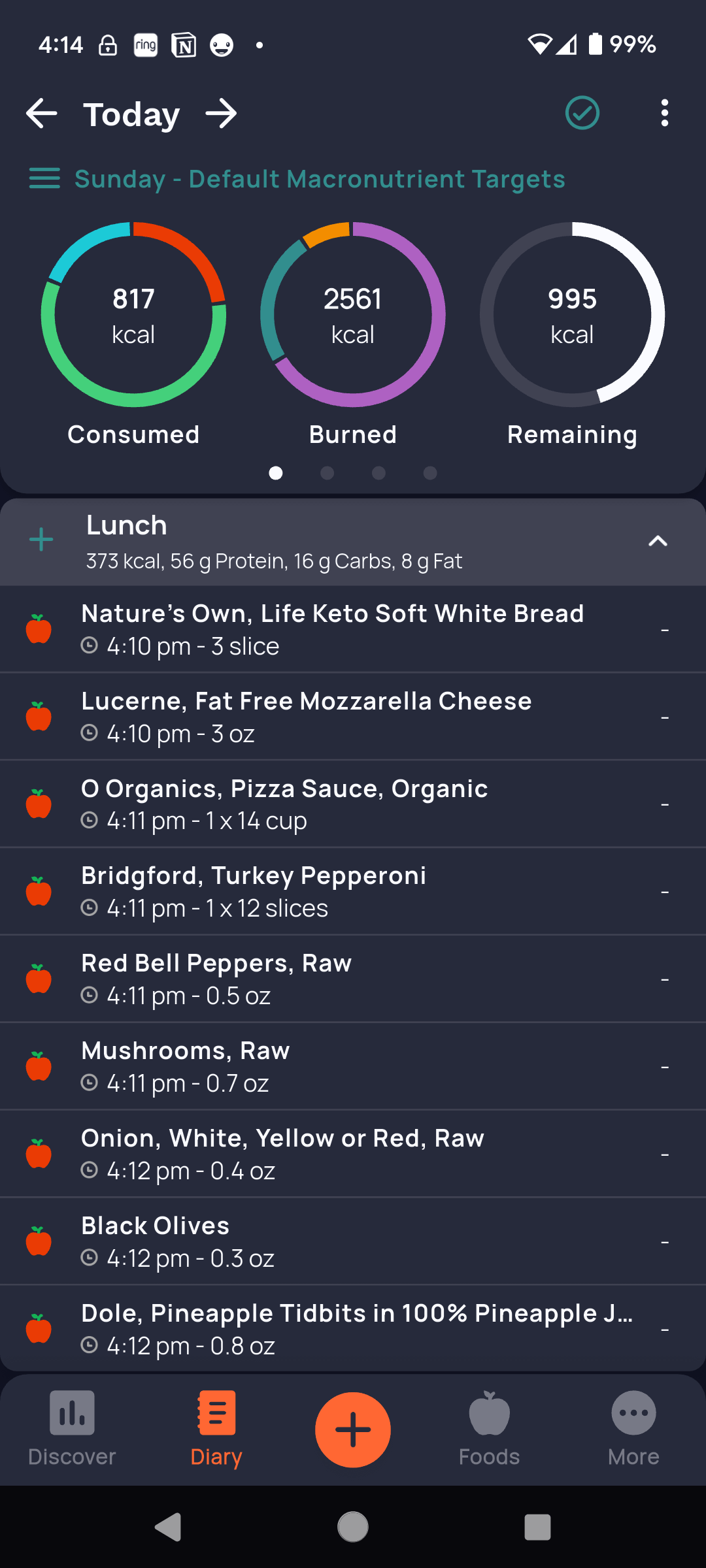Mark the day as complete

pyautogui.click(x=582, y=113)
